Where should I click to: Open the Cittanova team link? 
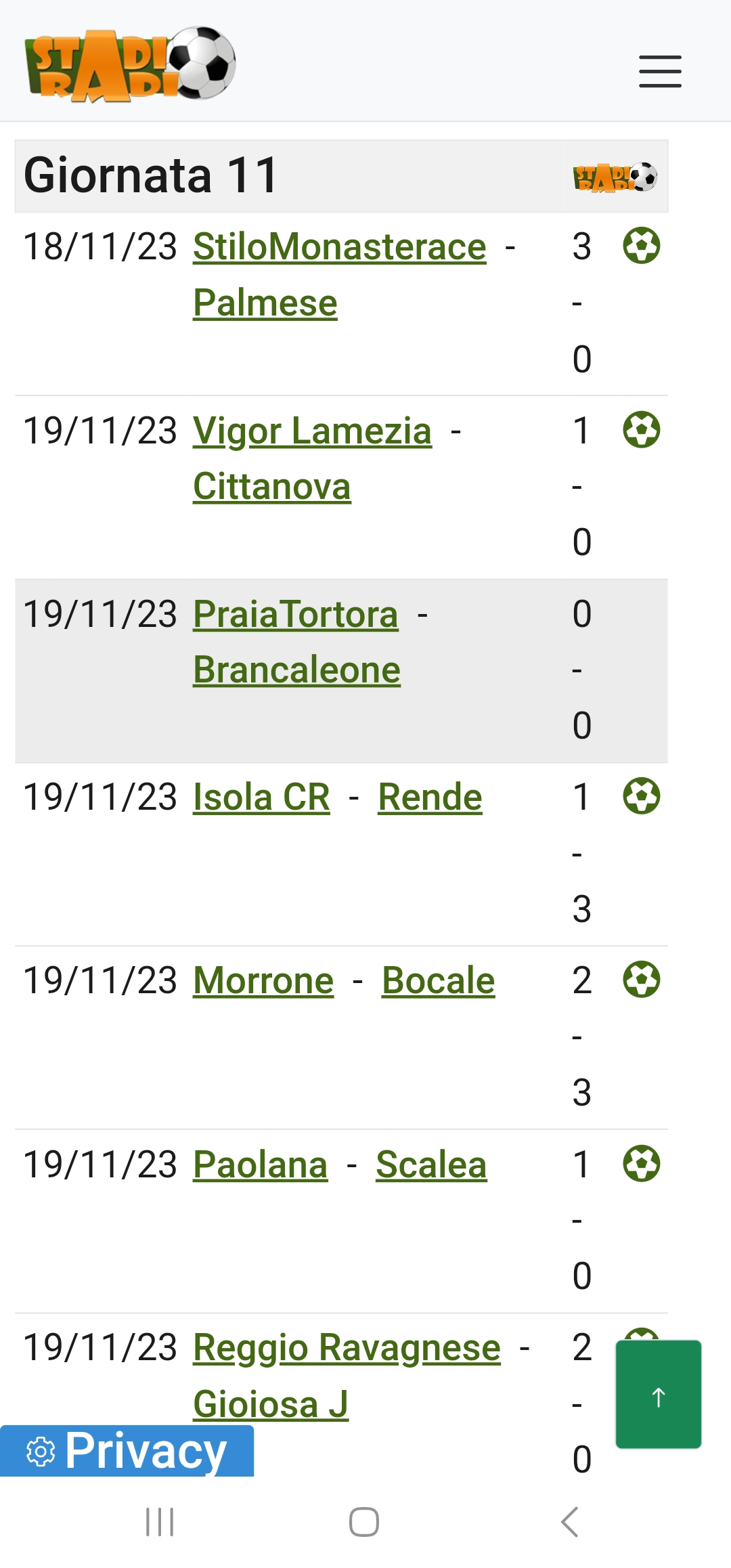point(272,486)
